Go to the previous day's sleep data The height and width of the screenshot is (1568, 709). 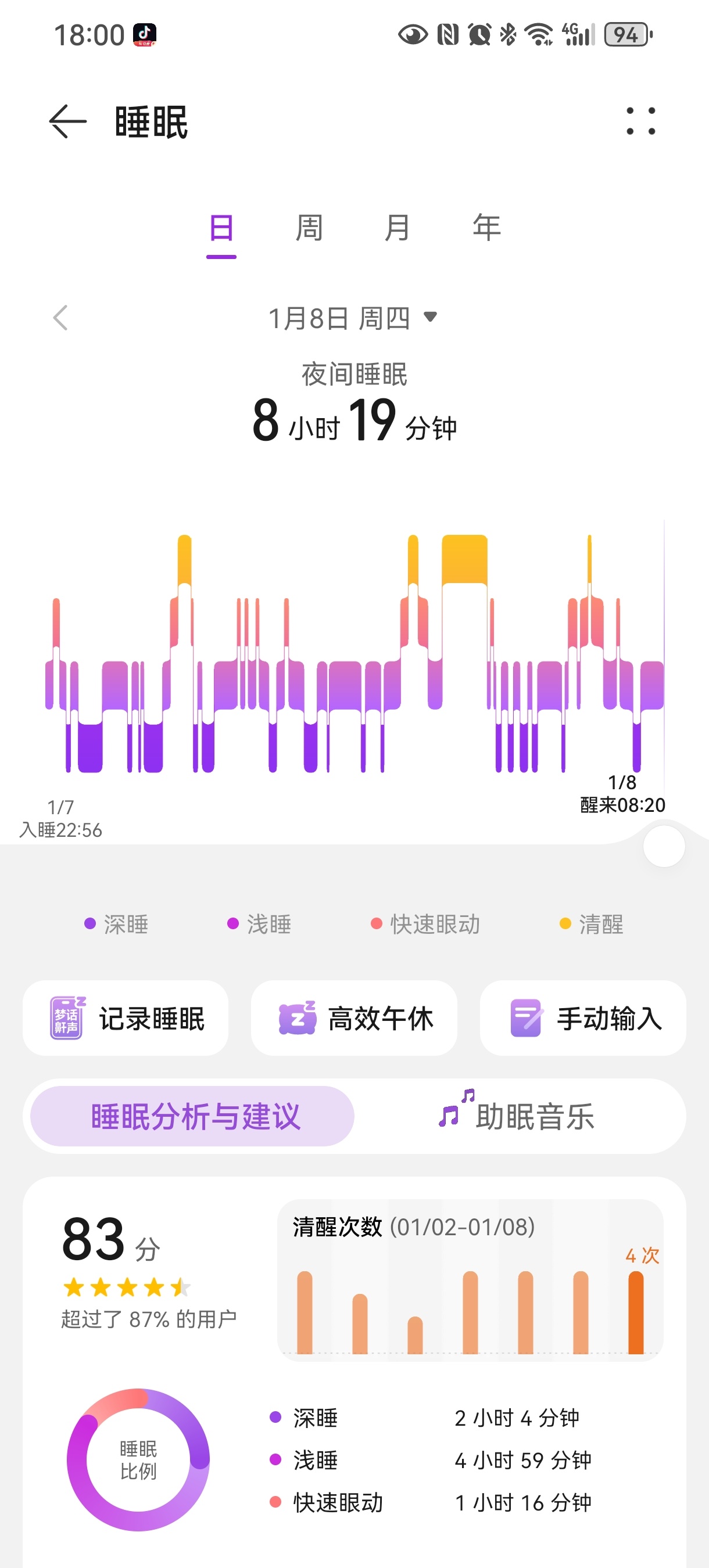(60, 318)
